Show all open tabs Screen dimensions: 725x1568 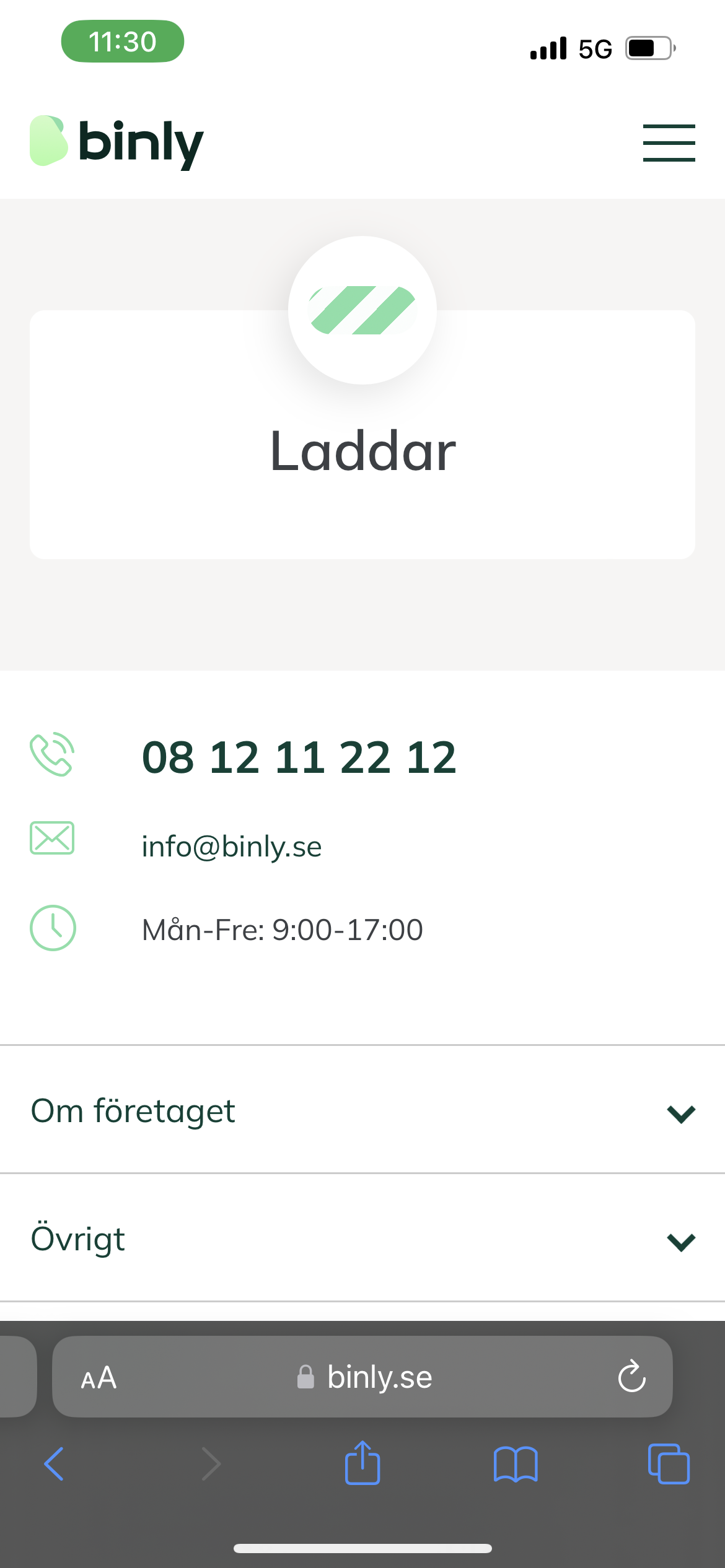pyautogui.click(x=668, y=1464)
